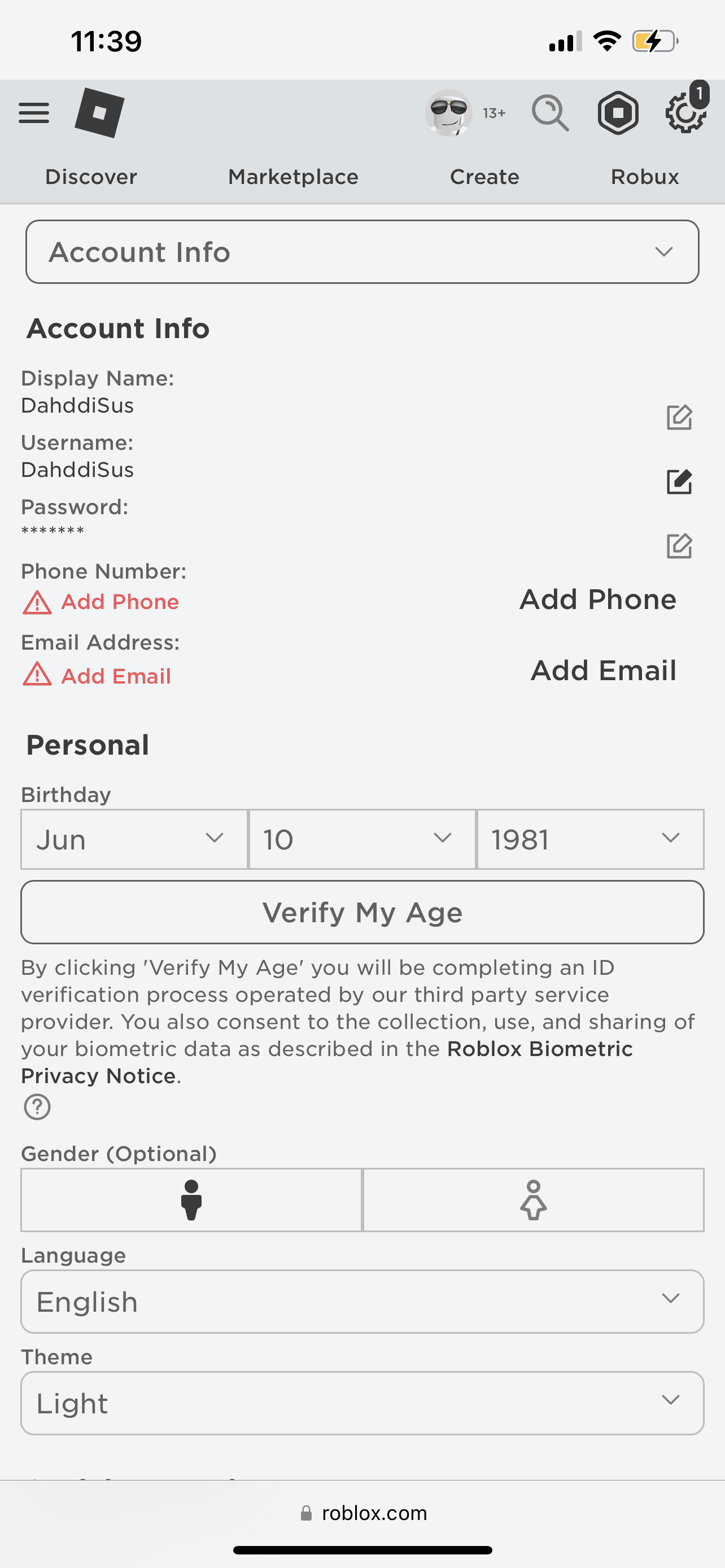The height and width of the screenshot is (1568, 725).
Task: Open the settings gear
Action: 685,113
